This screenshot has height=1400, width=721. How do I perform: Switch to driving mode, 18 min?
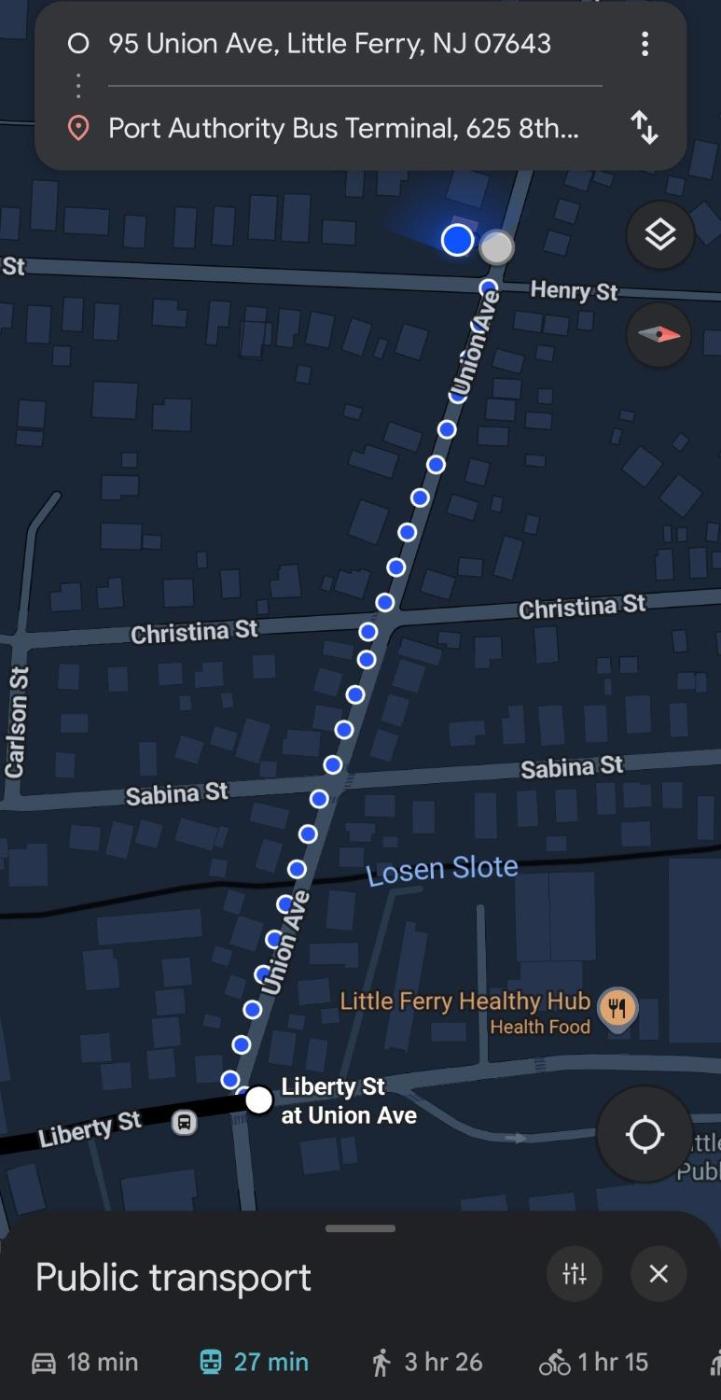click(x=85, y=1362)
